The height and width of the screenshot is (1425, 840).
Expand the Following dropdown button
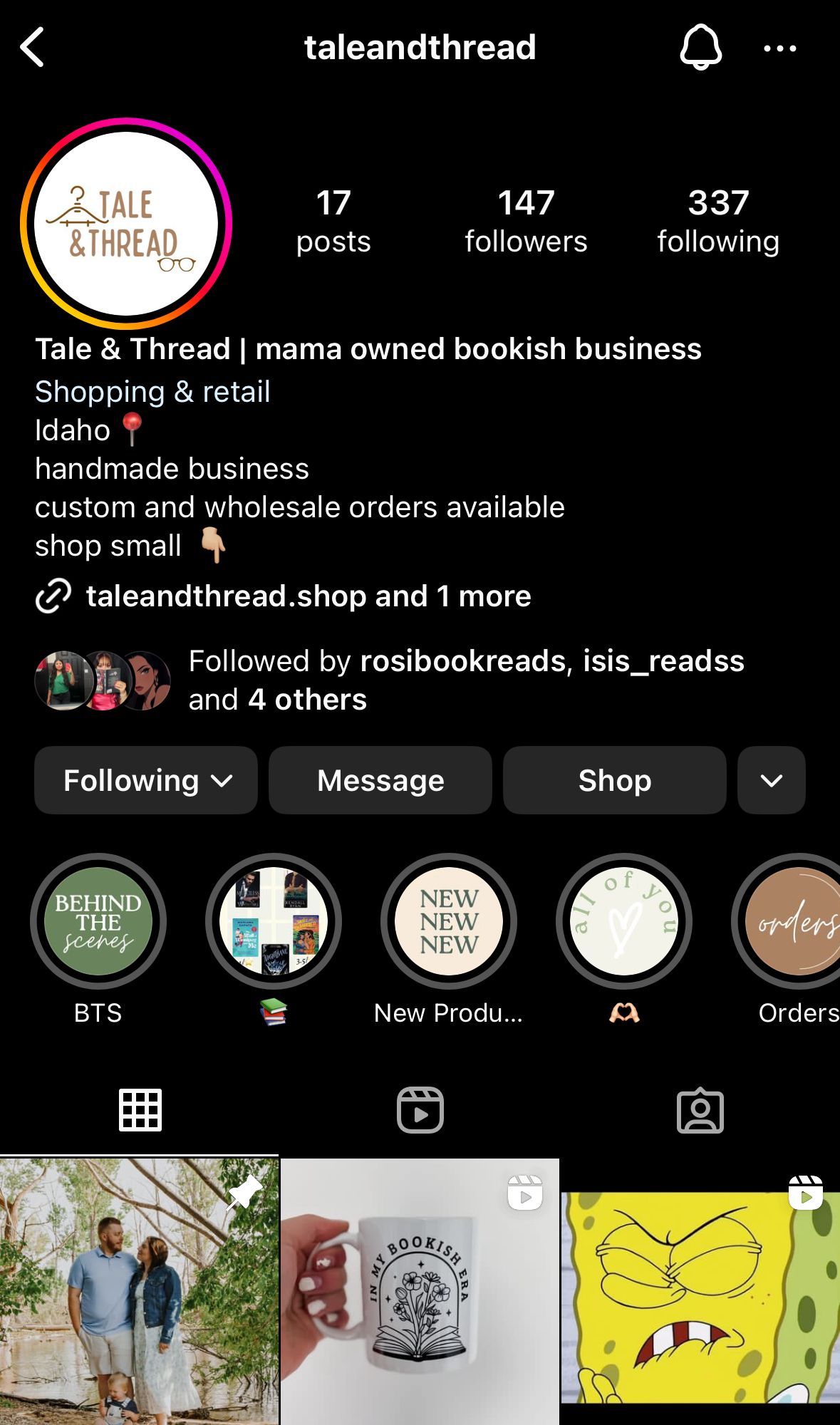coord(146,780)
